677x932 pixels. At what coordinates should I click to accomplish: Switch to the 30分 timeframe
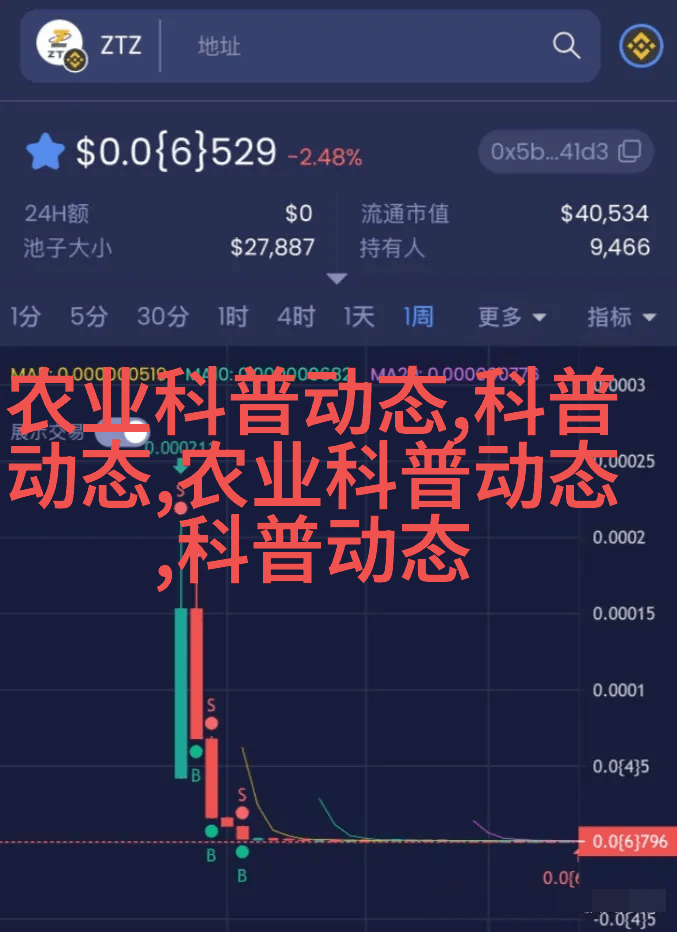coord(162,317)
